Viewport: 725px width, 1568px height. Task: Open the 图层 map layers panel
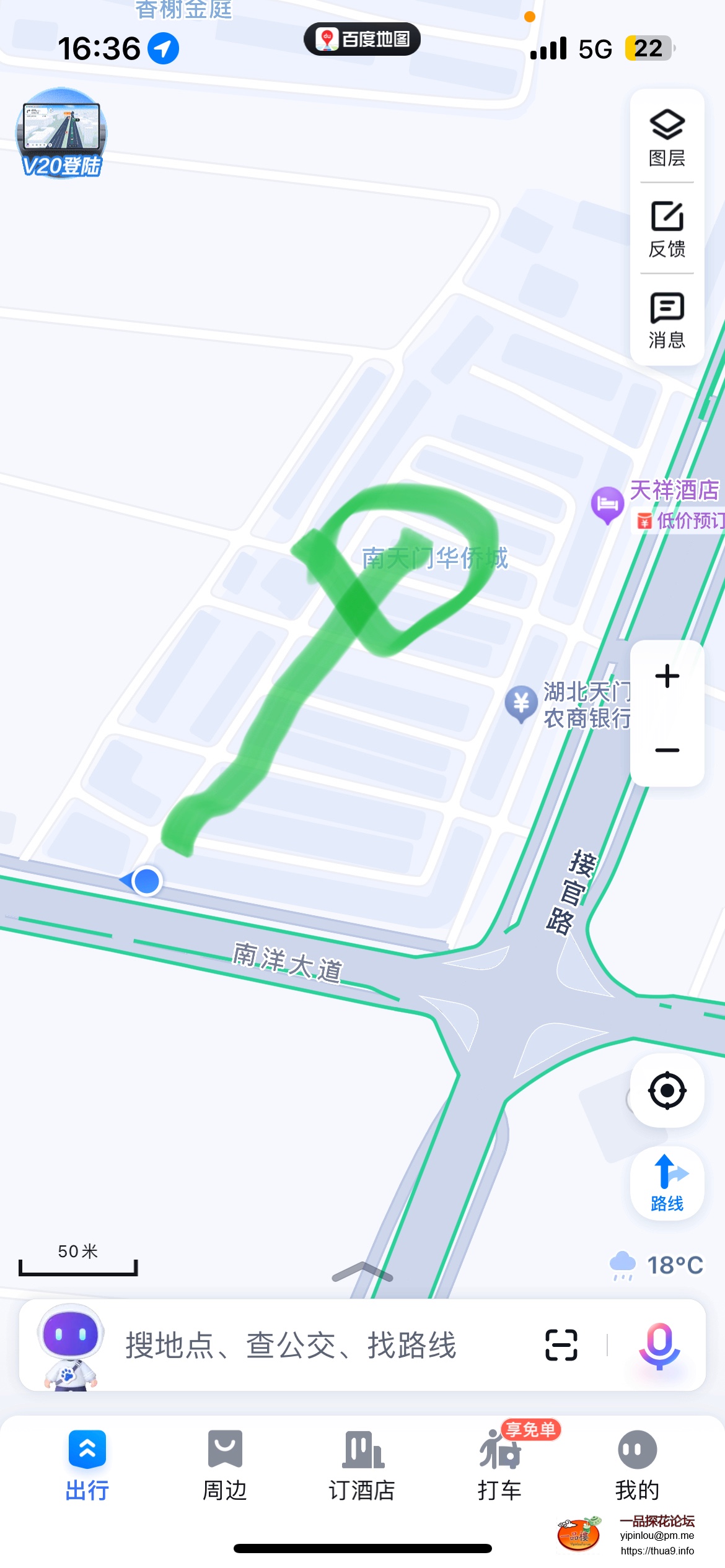[x=667, y=137]
